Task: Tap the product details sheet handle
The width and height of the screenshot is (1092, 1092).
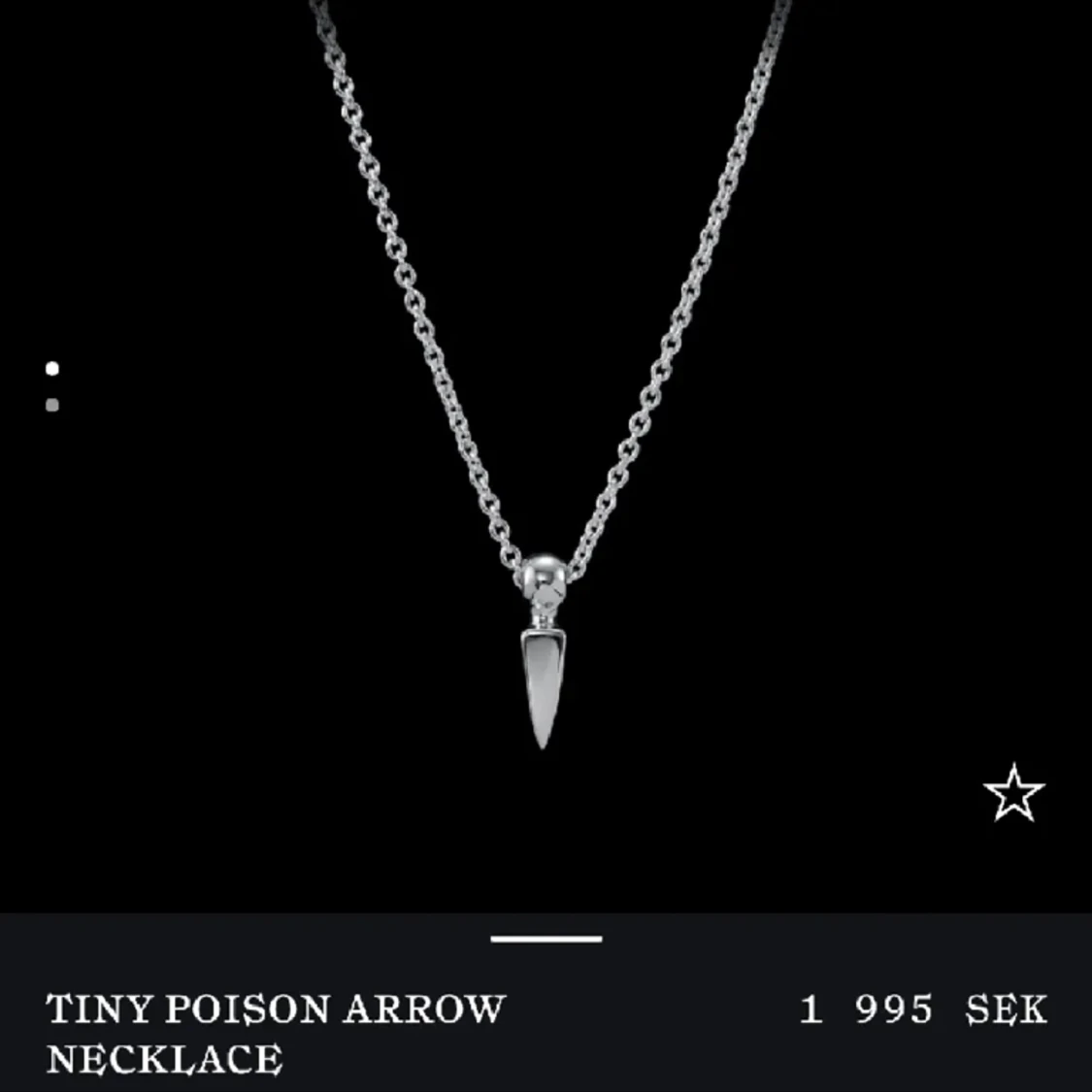Action: click(x=546, y=939)
